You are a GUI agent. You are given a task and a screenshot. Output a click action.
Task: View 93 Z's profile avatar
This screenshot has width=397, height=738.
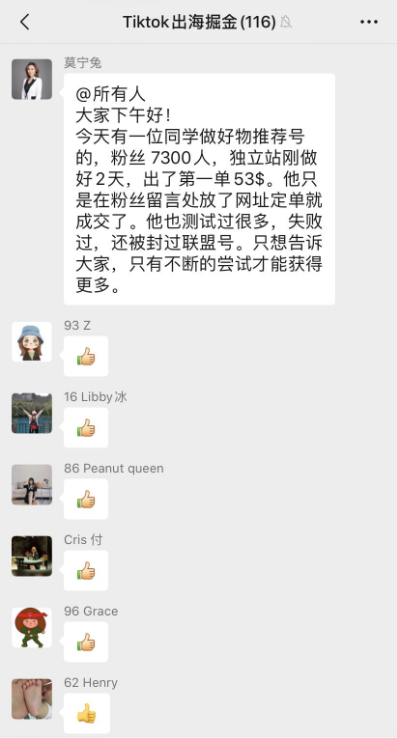(32, 342)
